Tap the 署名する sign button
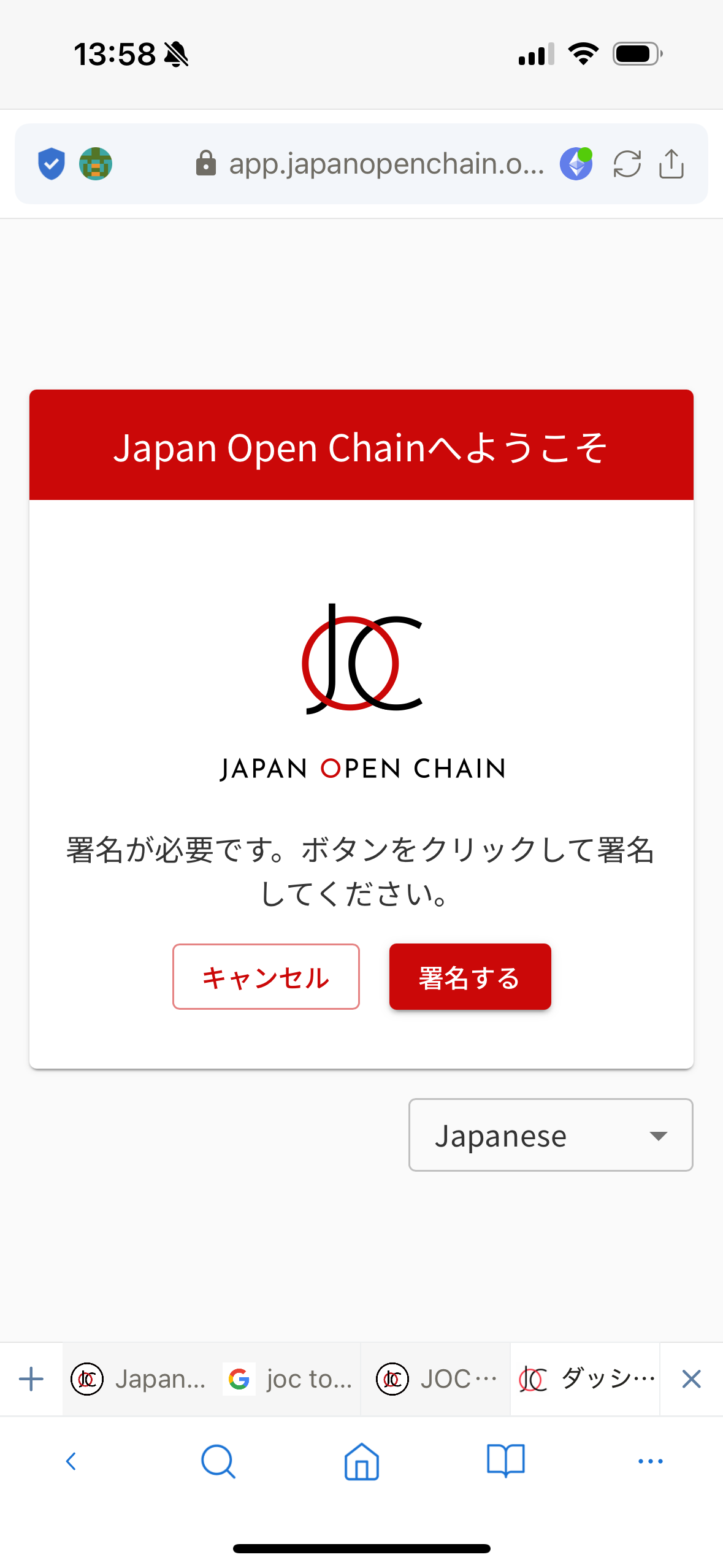The image size is (723, 1568). pyautogui.click(x=470, y=976)
